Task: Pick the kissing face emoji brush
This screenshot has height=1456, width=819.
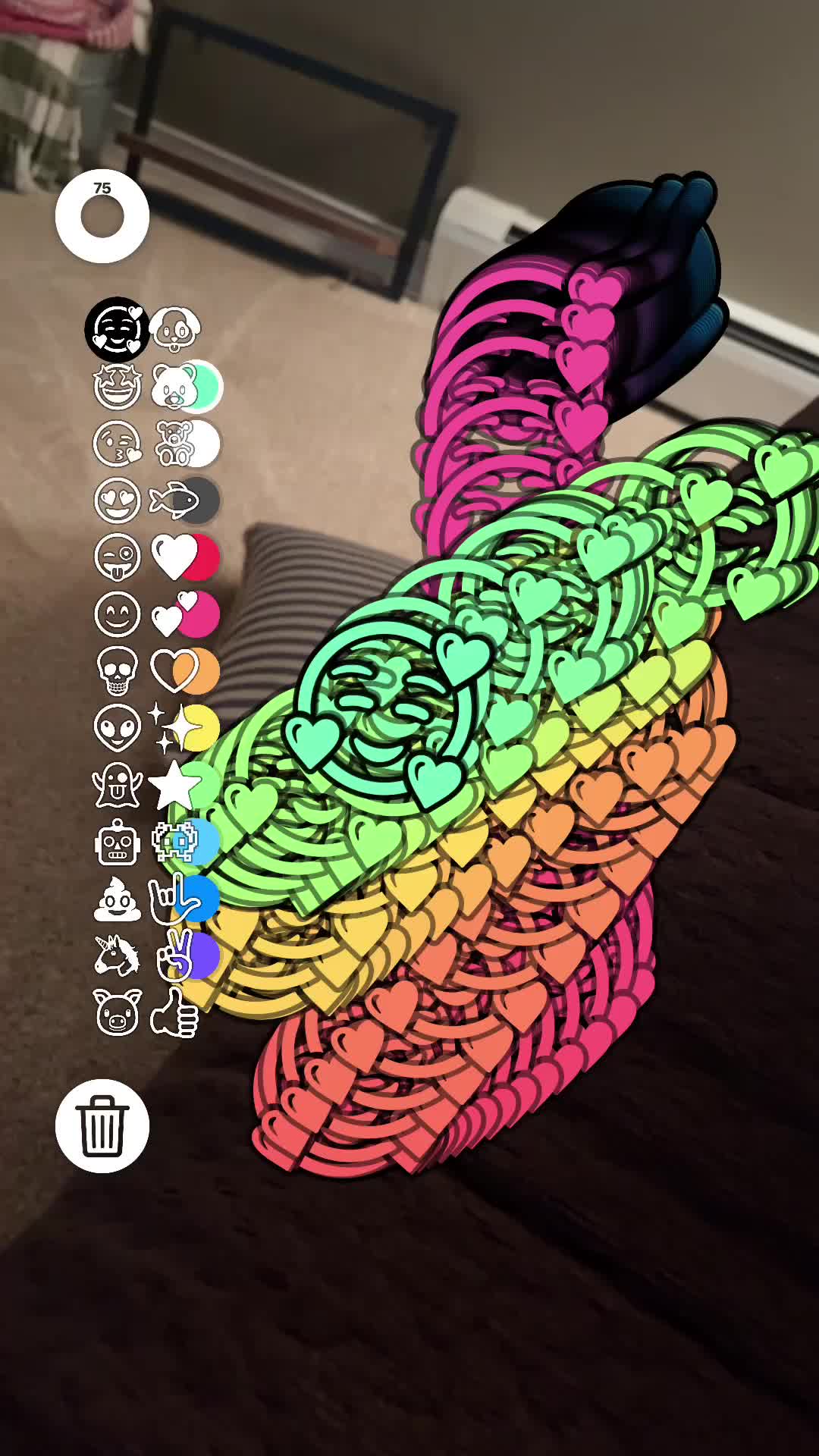Action: [118, 444]
